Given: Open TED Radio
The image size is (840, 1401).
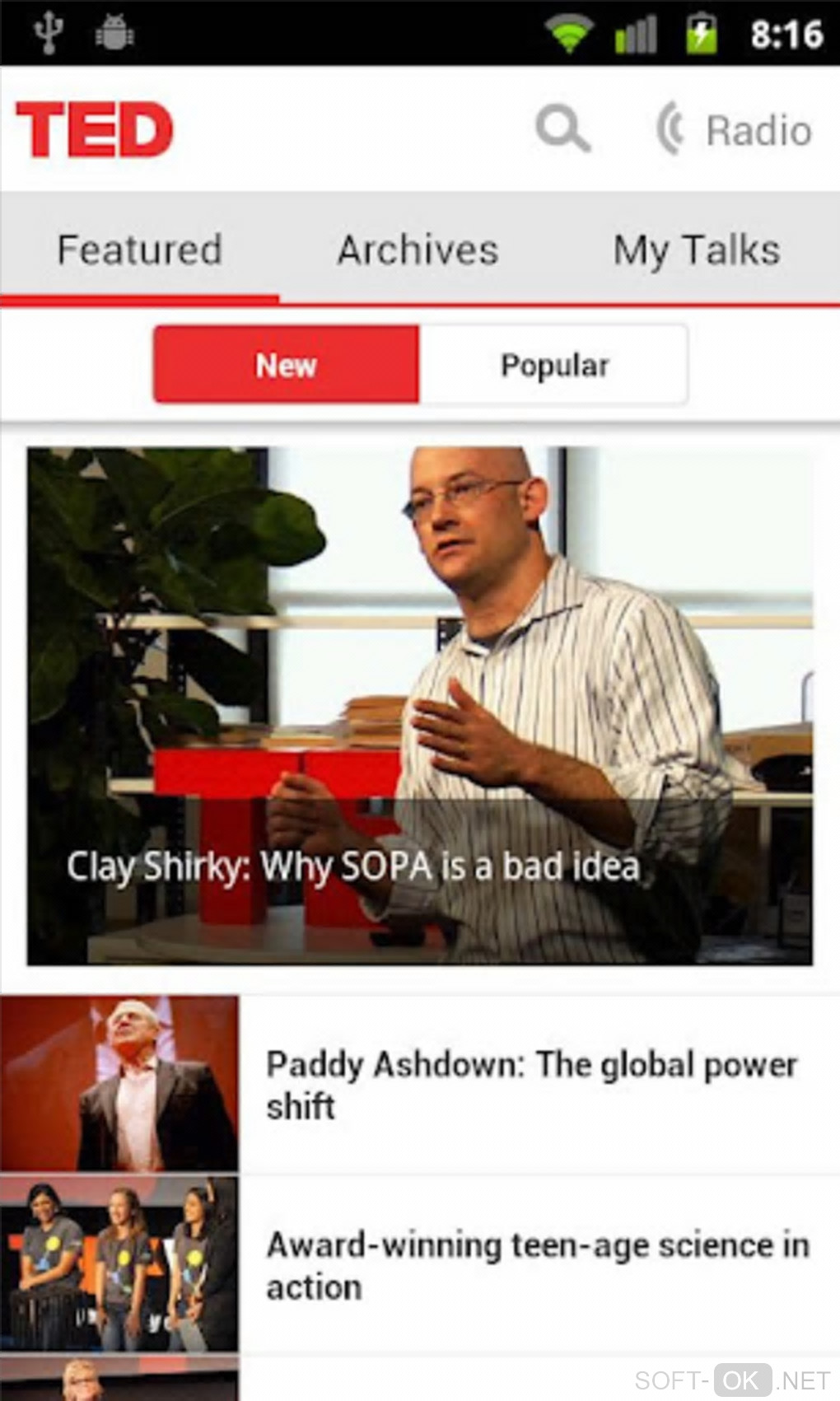Looking at the screenshot, I should 735,130.
